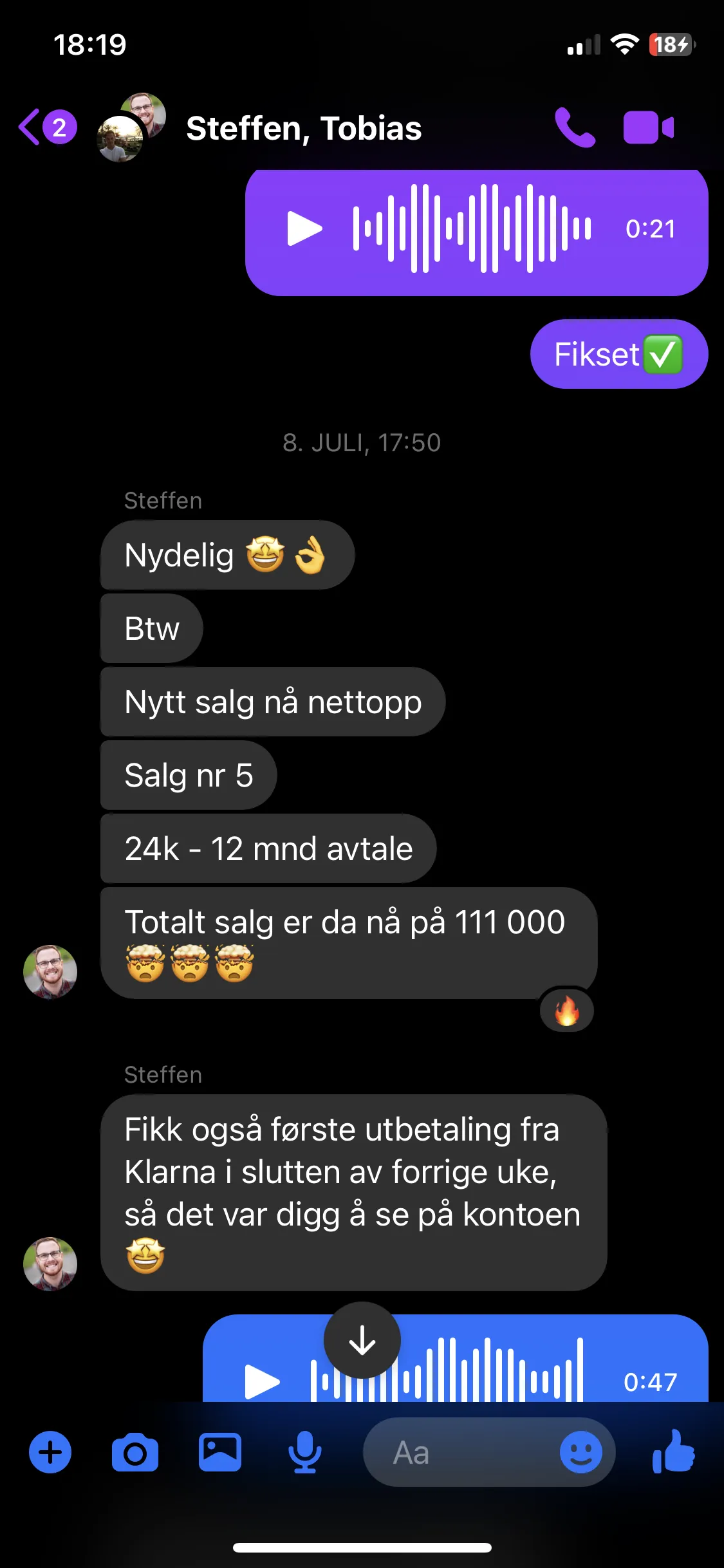Open the emoji picker in message field
This screenshot has width=724, height=1568.
point(580,1452)
